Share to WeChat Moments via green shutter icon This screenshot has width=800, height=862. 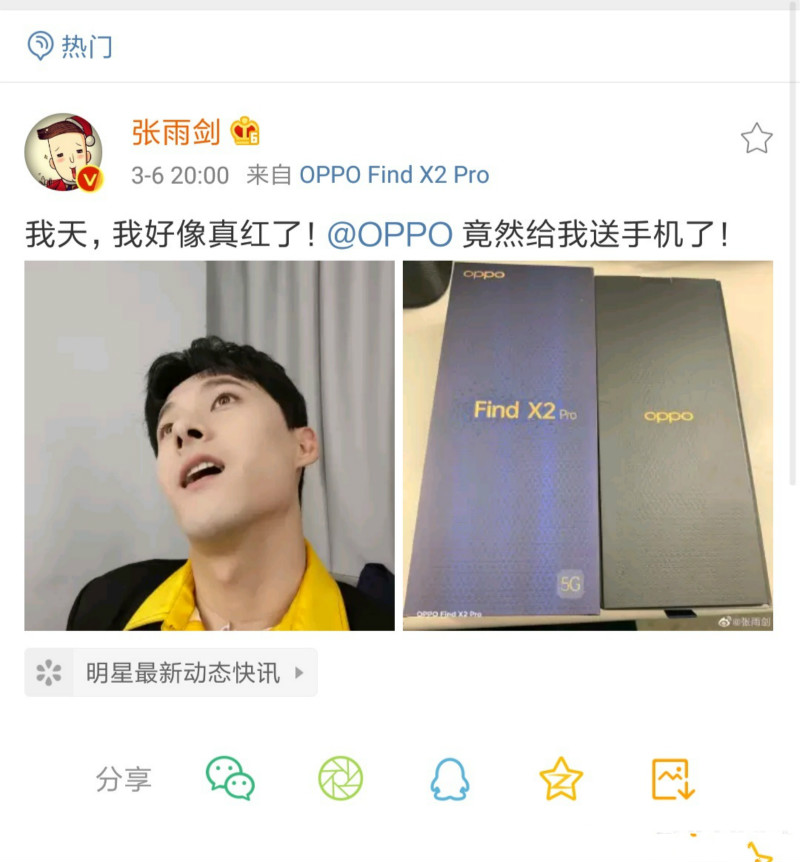(340, 778)
